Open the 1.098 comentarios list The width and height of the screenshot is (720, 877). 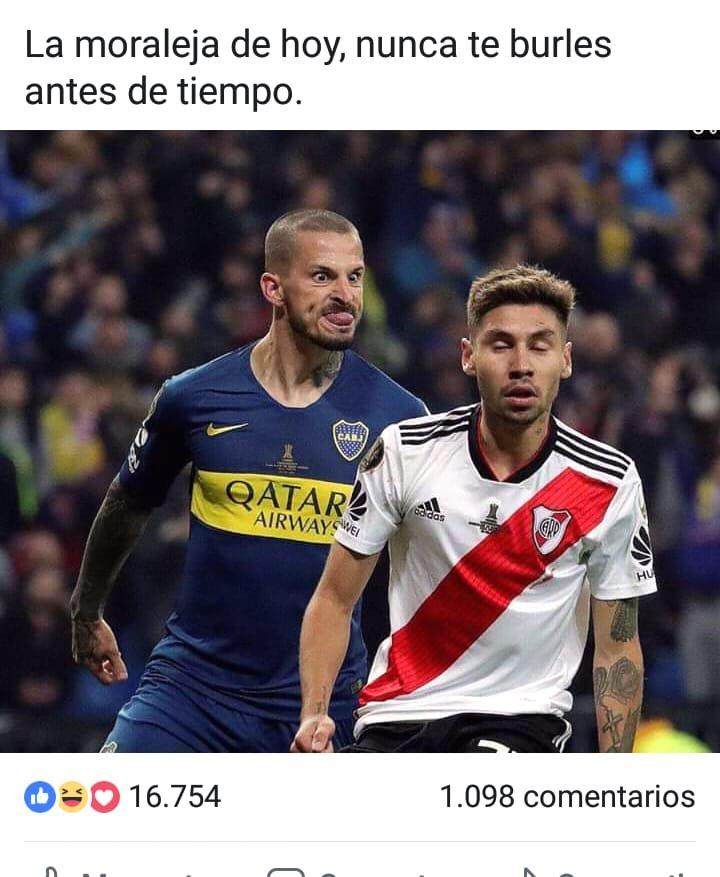(566, 797)
